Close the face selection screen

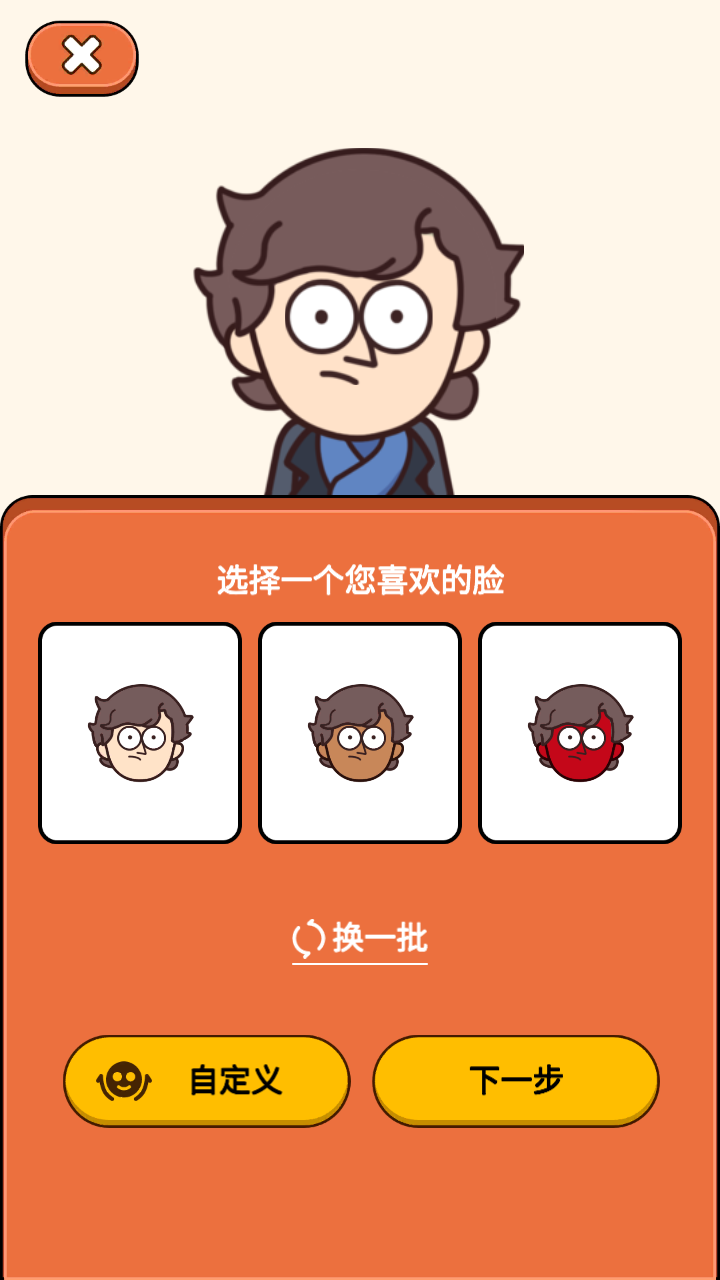(x=82, y=57)
